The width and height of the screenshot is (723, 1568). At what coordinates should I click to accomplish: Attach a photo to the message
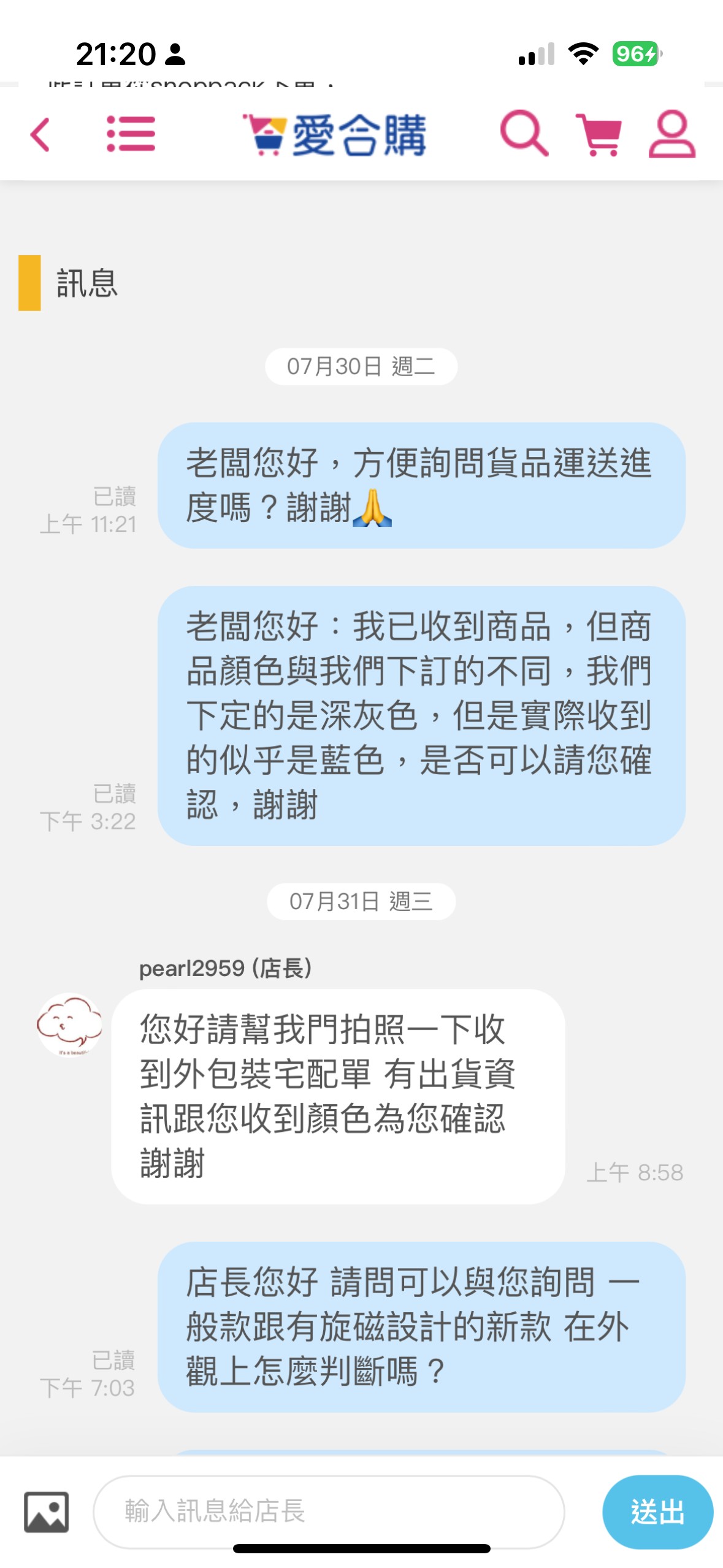coord(47,1512)
